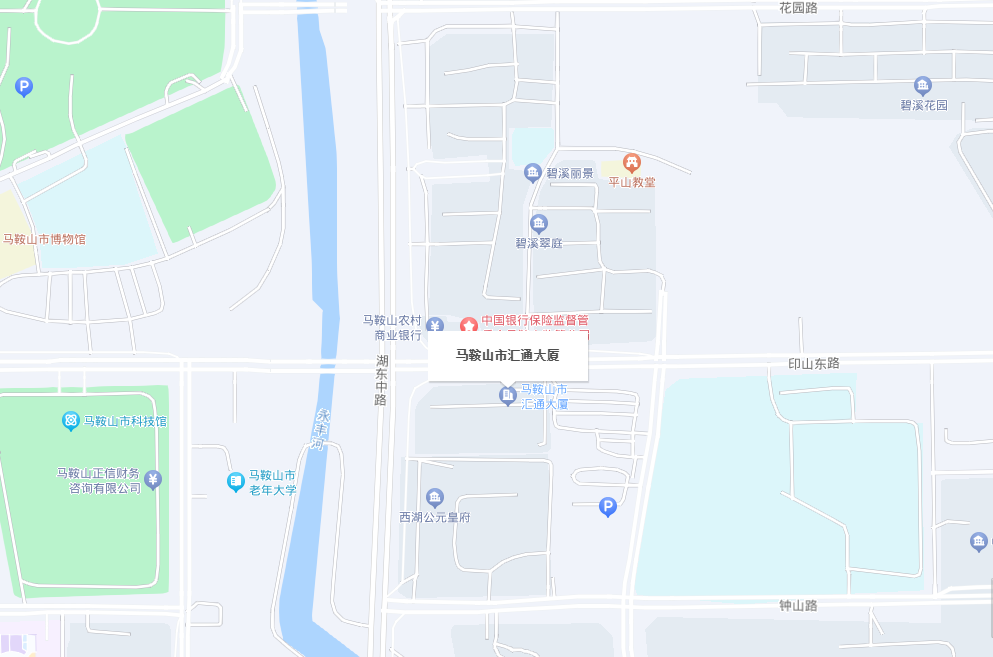Viewport: 993px width, 657px height.
Task: Open the 马鞍山正信财务咨询有限公司 marker
Action: [152, 479]
